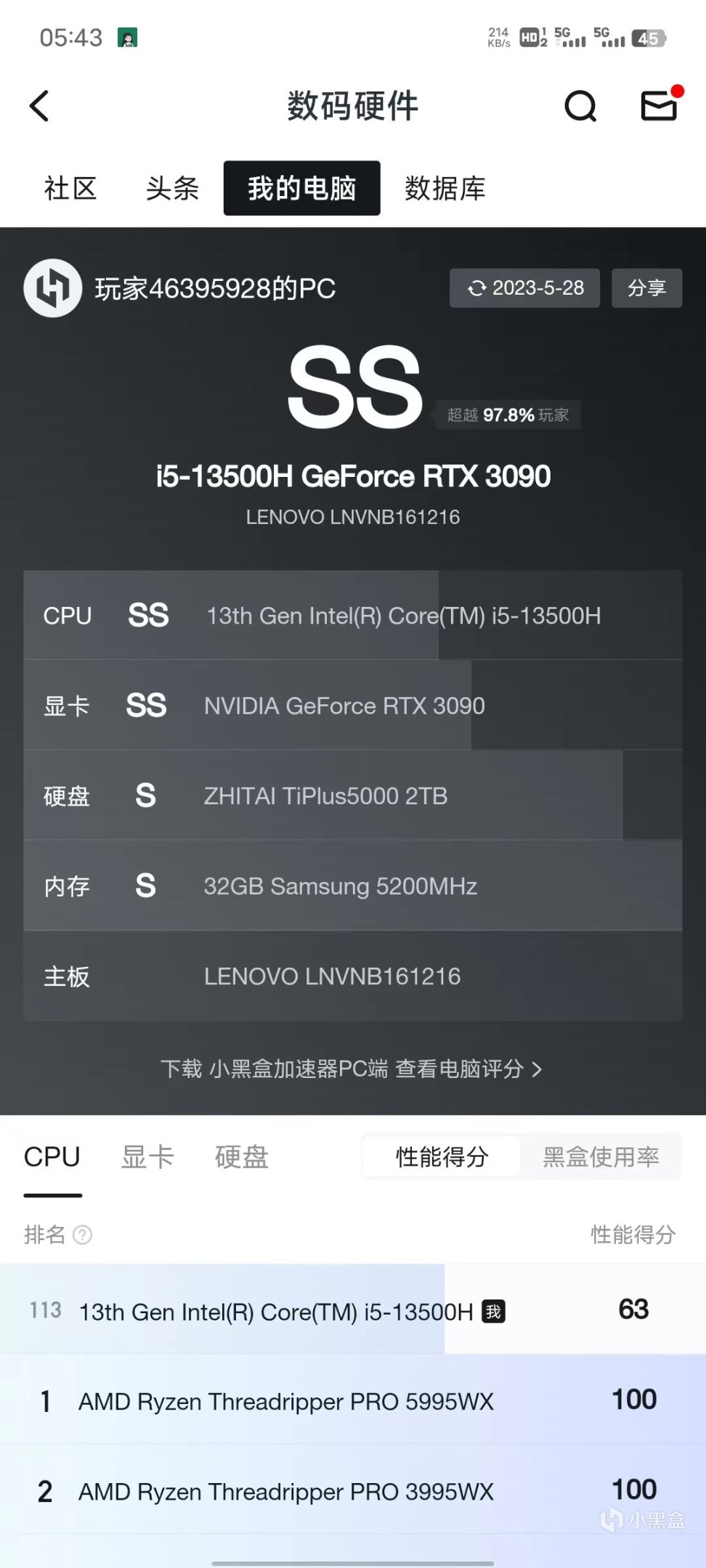Switch ranking to 显卡 tab
The width and height of the screenshot is (706, 1568).
pyautogui.click(x=147, y=1156)
